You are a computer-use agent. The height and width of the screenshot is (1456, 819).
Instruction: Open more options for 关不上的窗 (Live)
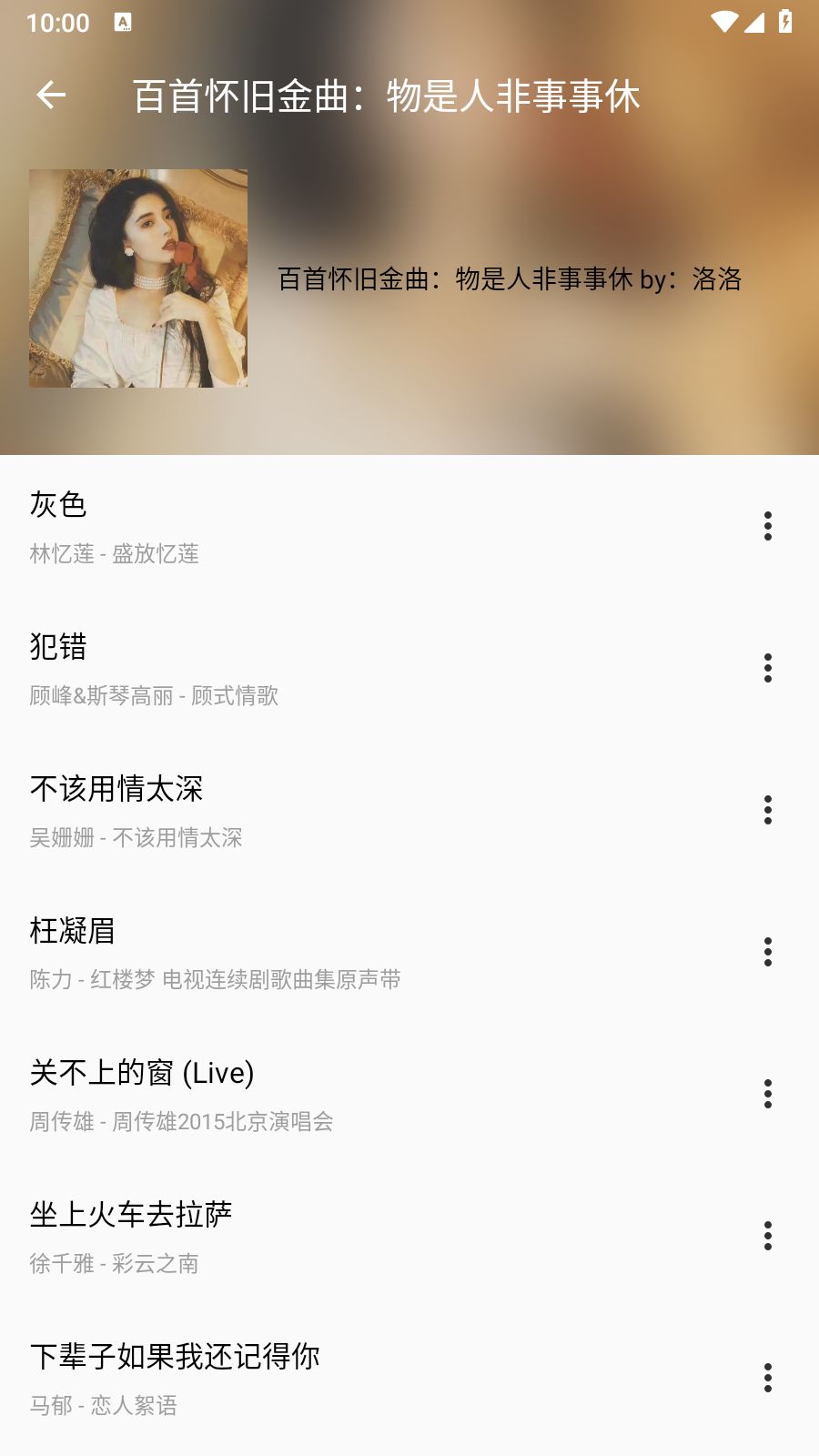768,1094
